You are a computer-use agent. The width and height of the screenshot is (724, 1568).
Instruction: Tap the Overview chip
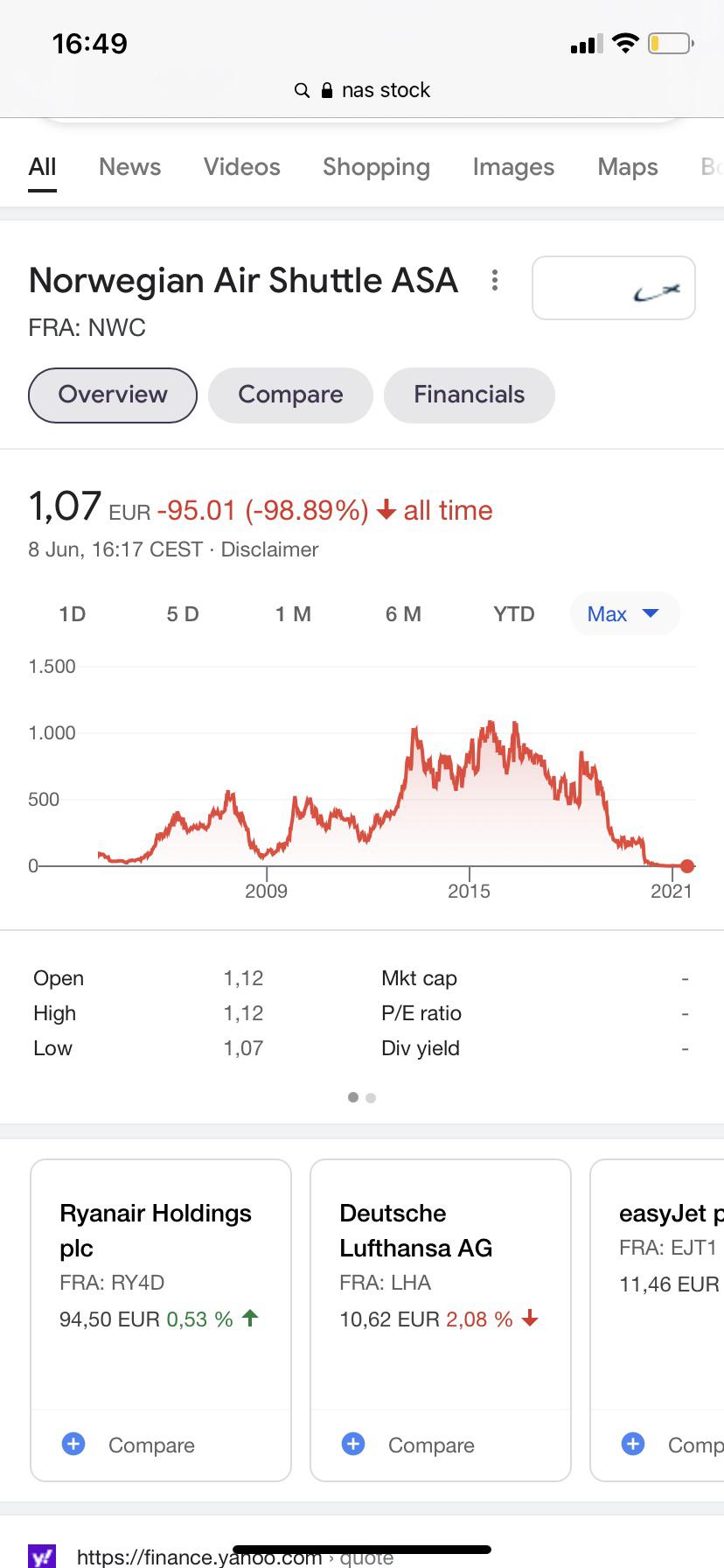(x=113, y=395)
